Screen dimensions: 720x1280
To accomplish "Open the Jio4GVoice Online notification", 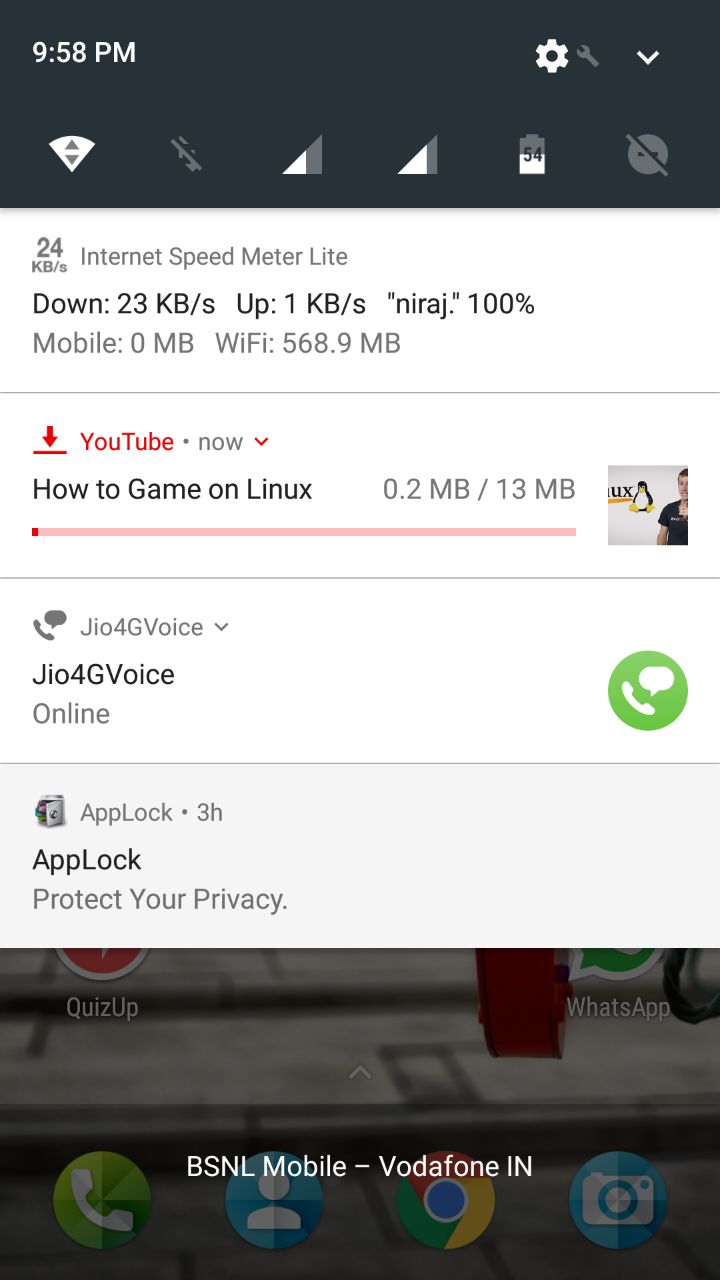I will pos(300,692).
